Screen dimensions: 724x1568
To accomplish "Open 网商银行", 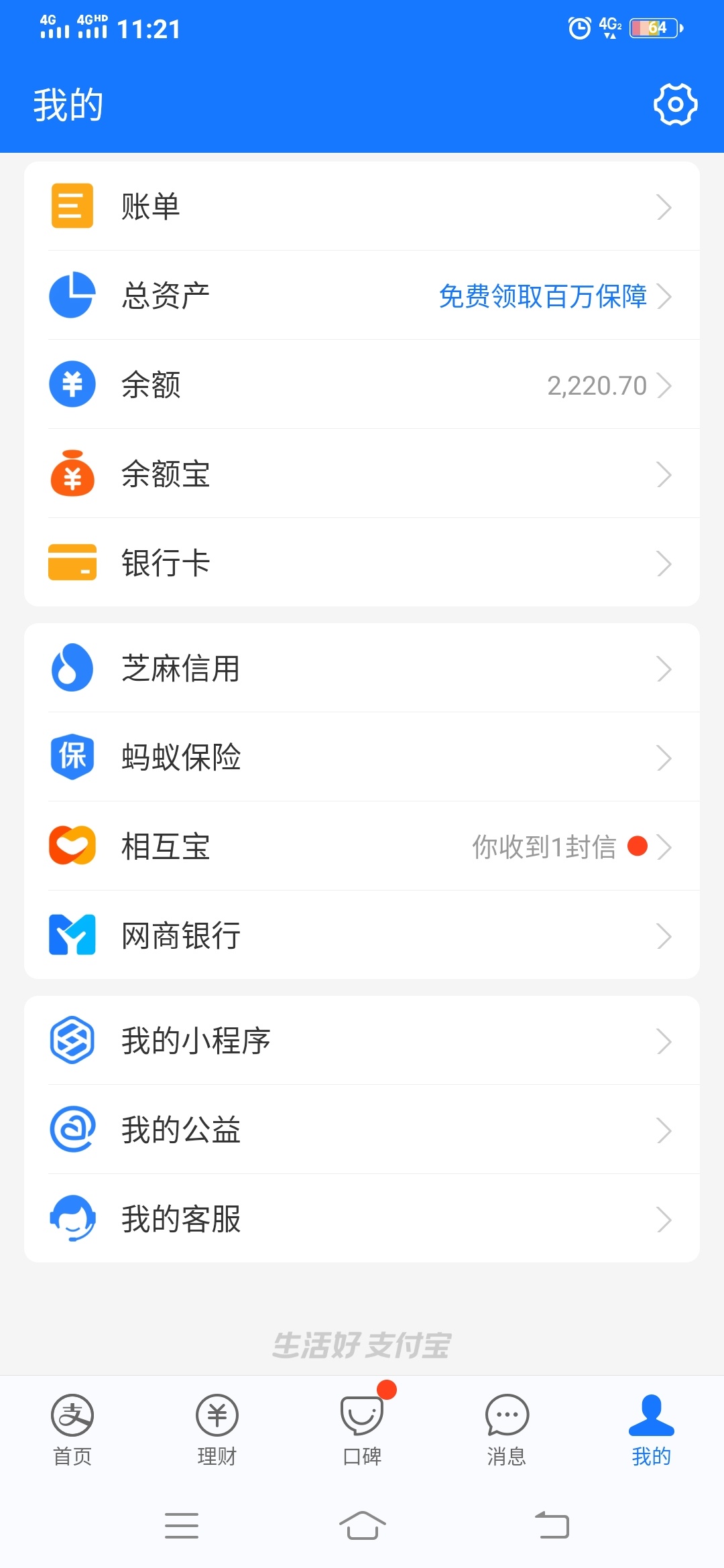I will click(x=362, y=935).
